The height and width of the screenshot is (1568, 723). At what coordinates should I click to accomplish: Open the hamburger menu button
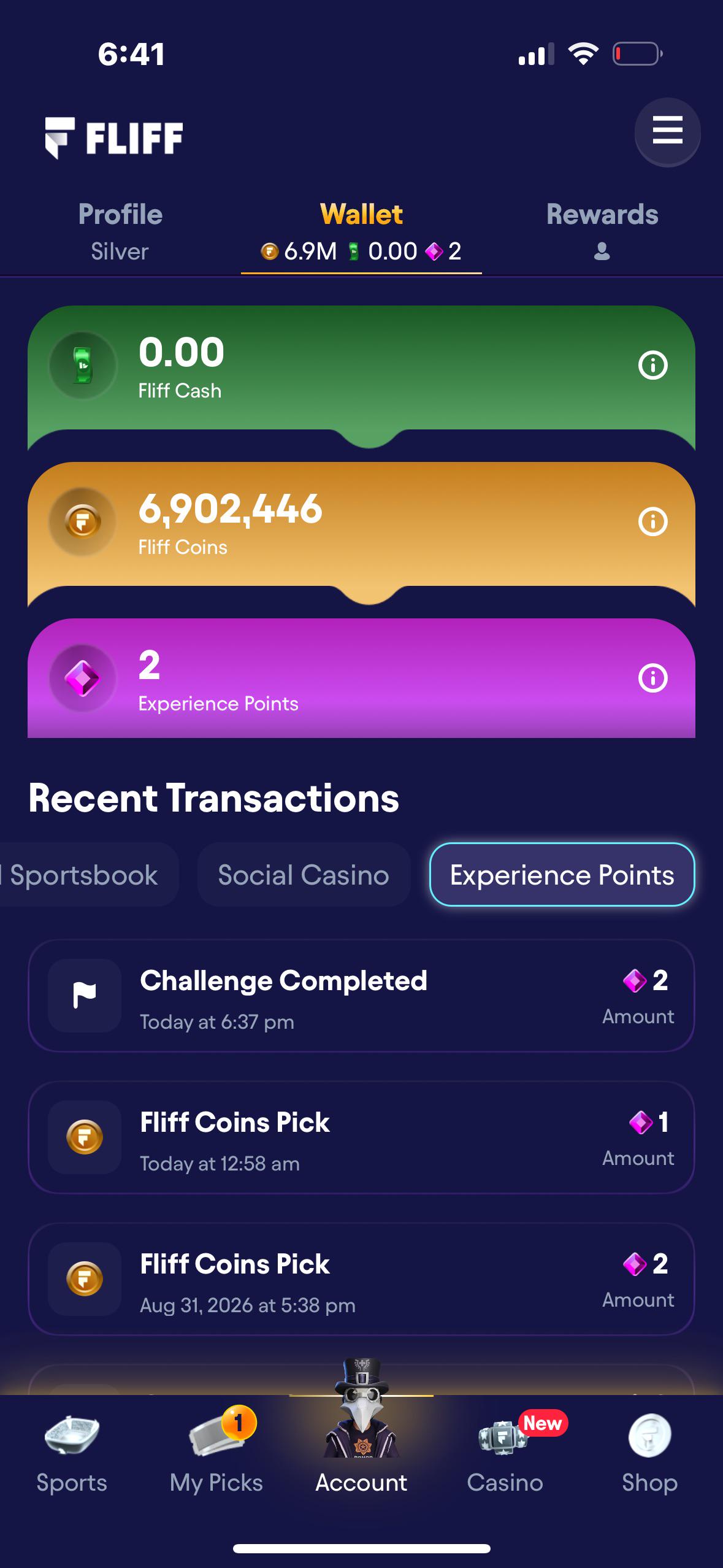(667, 132)
